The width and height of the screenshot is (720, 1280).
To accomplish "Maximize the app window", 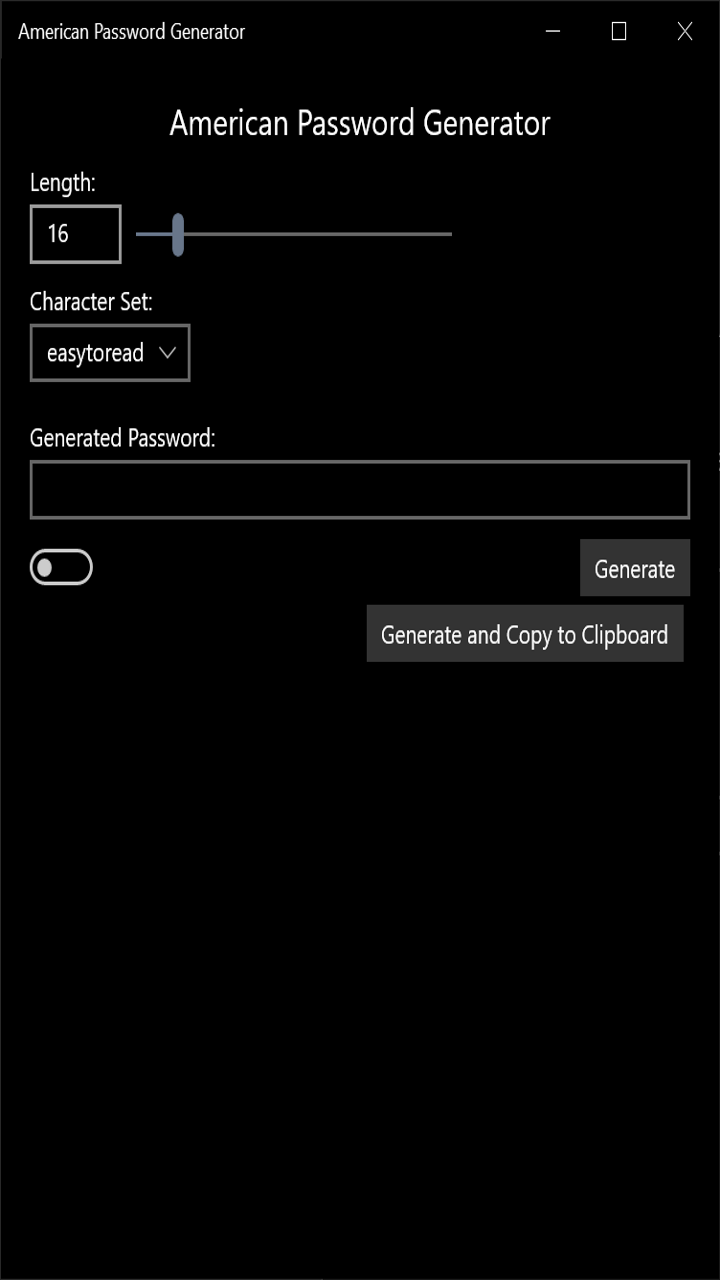I will pyautogui.click(x=618, y=31).
